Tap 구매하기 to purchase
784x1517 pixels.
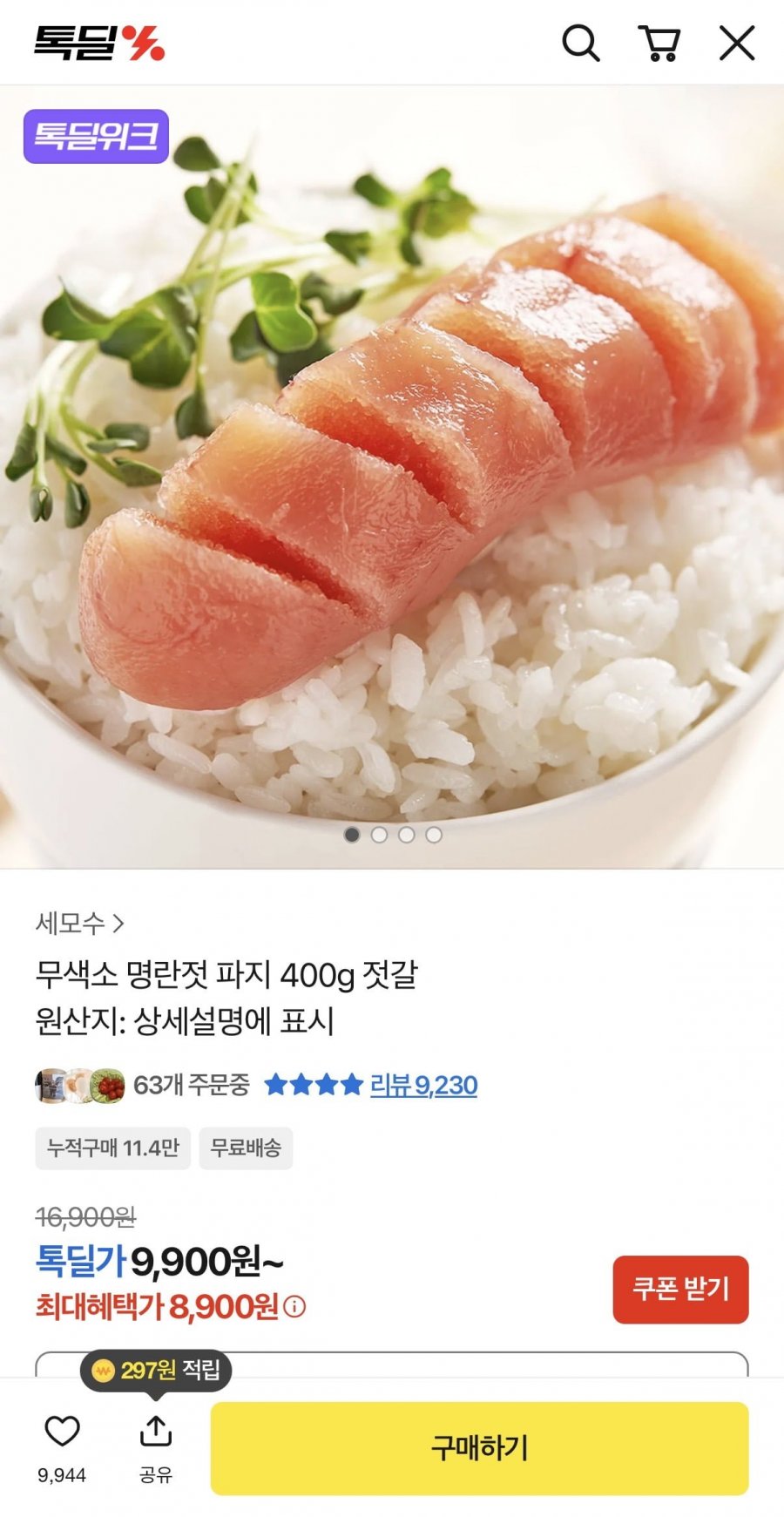tap(480, 1448)
